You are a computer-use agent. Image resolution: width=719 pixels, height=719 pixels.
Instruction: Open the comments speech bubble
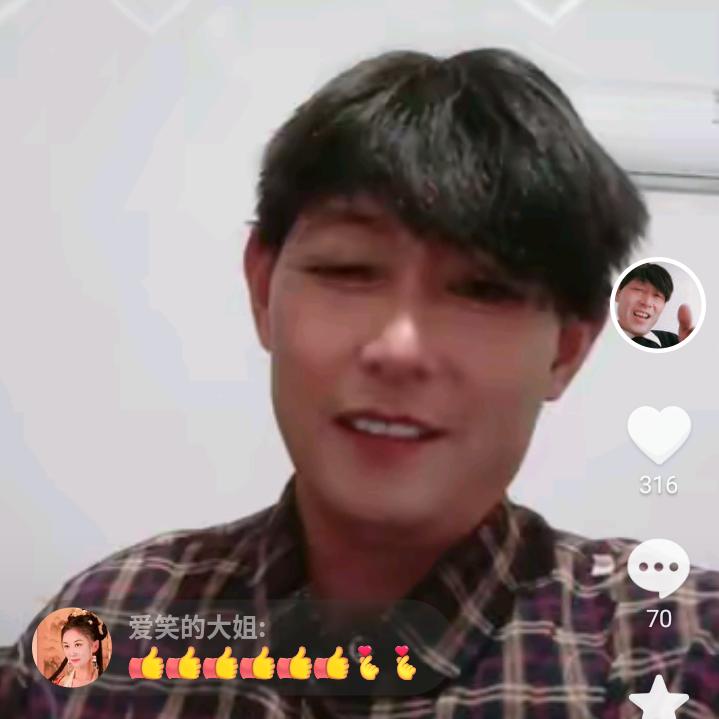point(658,568)
